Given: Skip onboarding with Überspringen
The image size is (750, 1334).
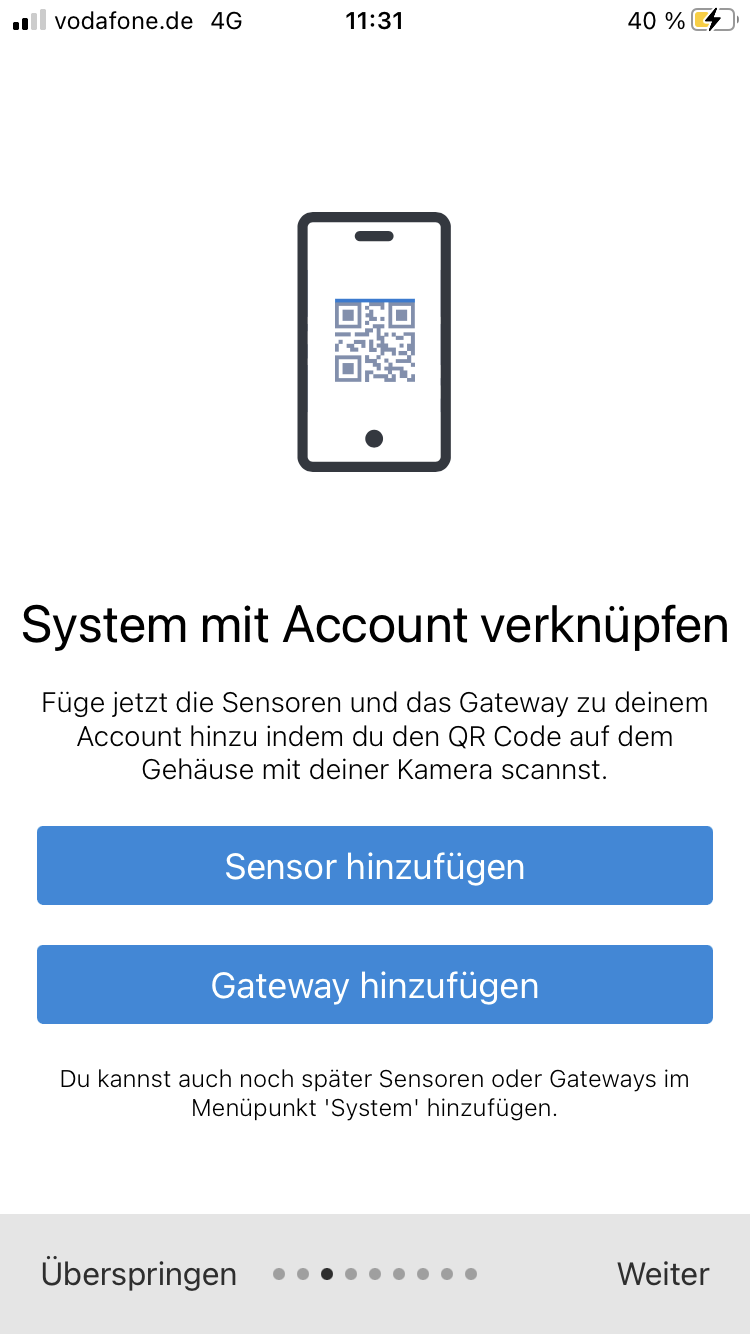Looking at the screenshot, I should (139, 1274).
